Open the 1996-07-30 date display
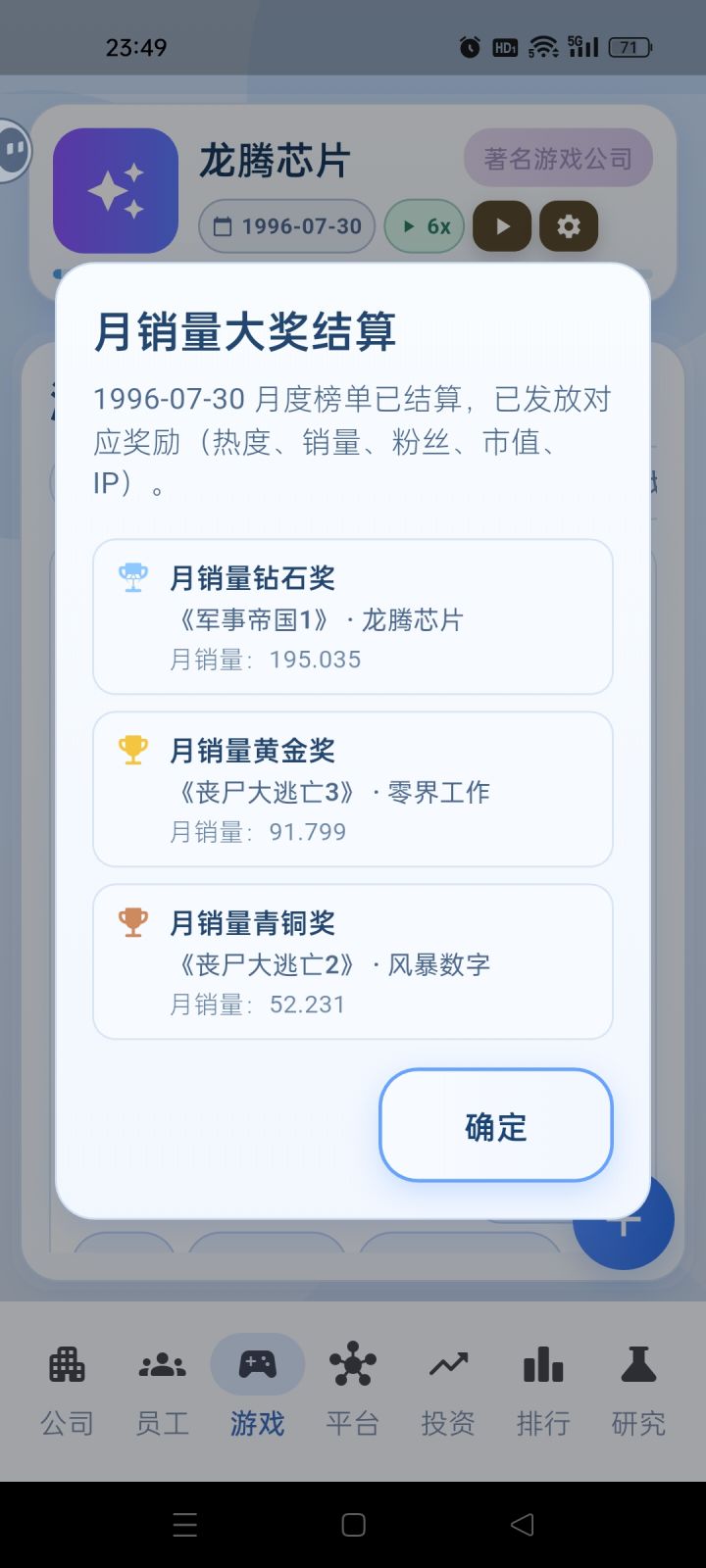The height and width of the screenshot is (1568, 706). tap(285, 225)
